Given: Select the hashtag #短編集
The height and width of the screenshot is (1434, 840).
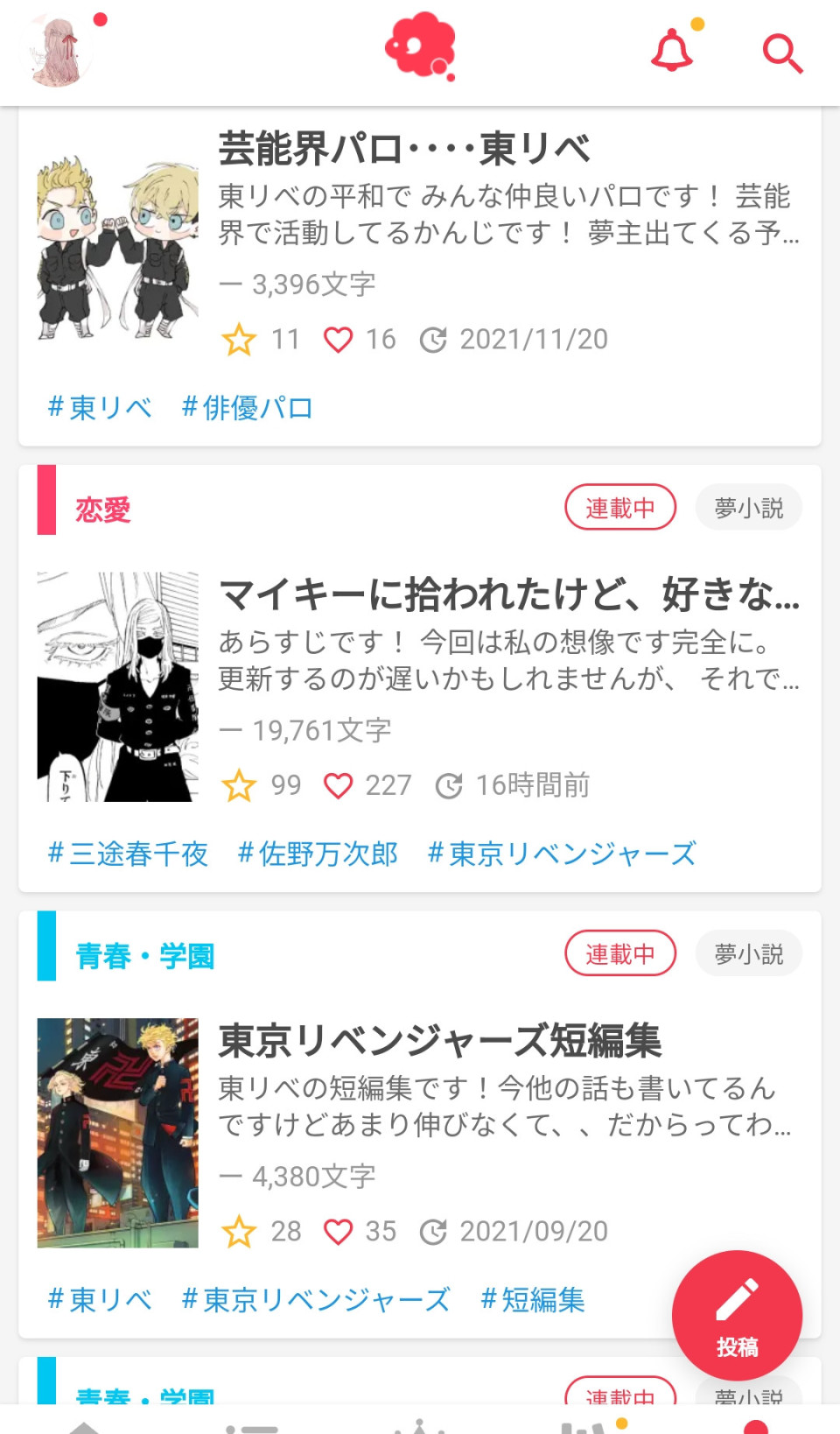Looking at the screenshot, I should click(x=533, y=1300).
